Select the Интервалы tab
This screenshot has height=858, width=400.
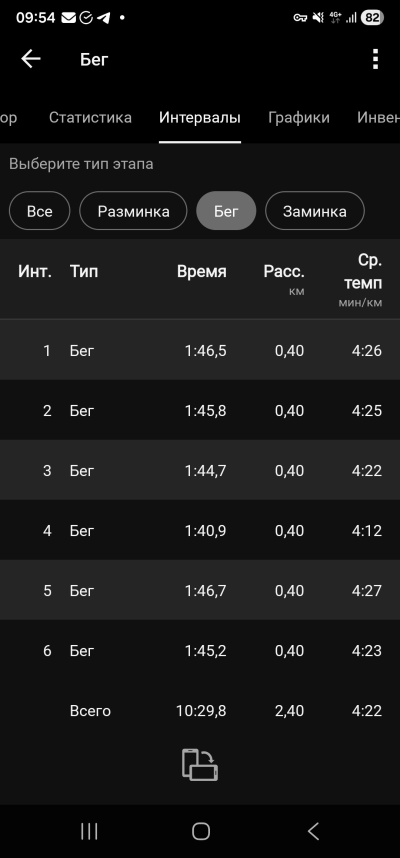point(200,118)
